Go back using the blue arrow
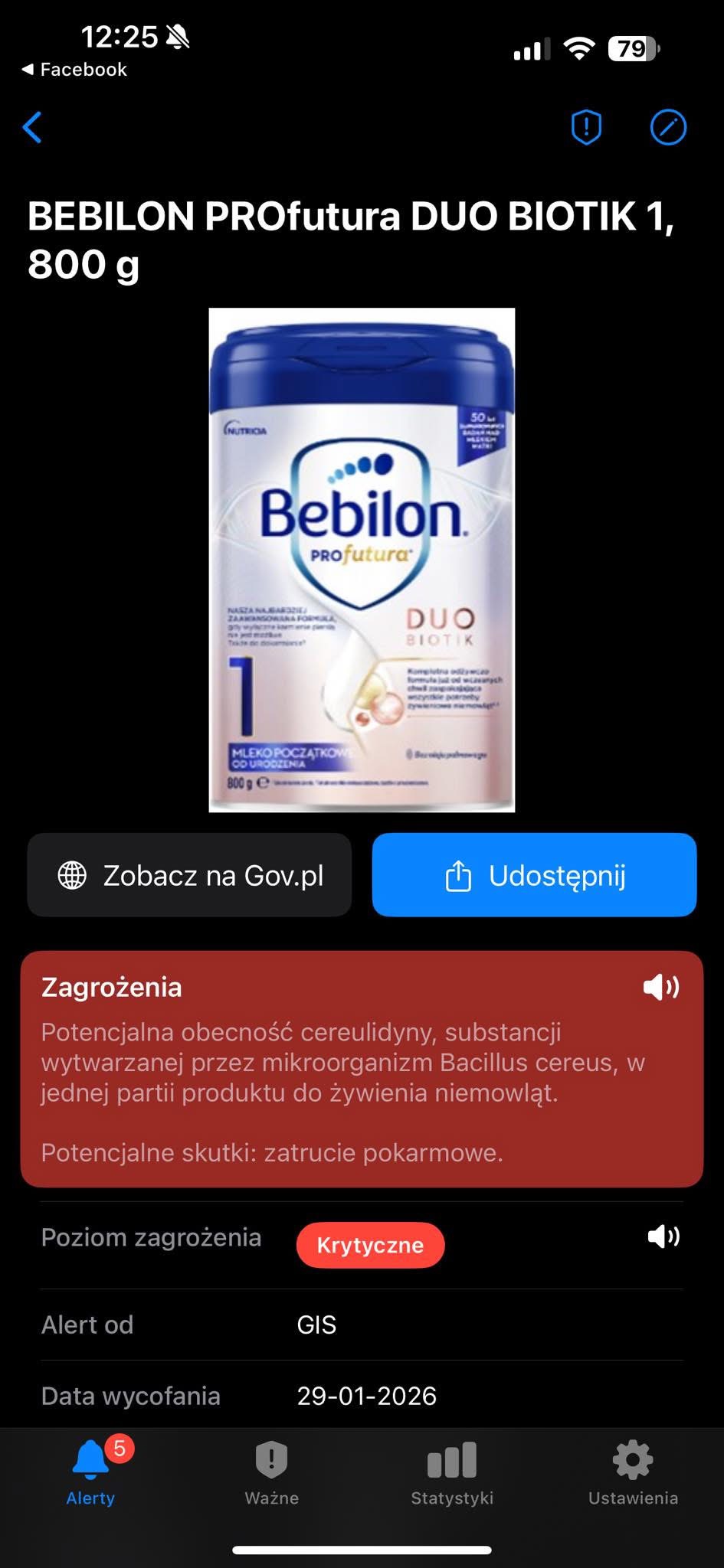The width and height of the screenshot is (724, 1568). click(32, 127)
